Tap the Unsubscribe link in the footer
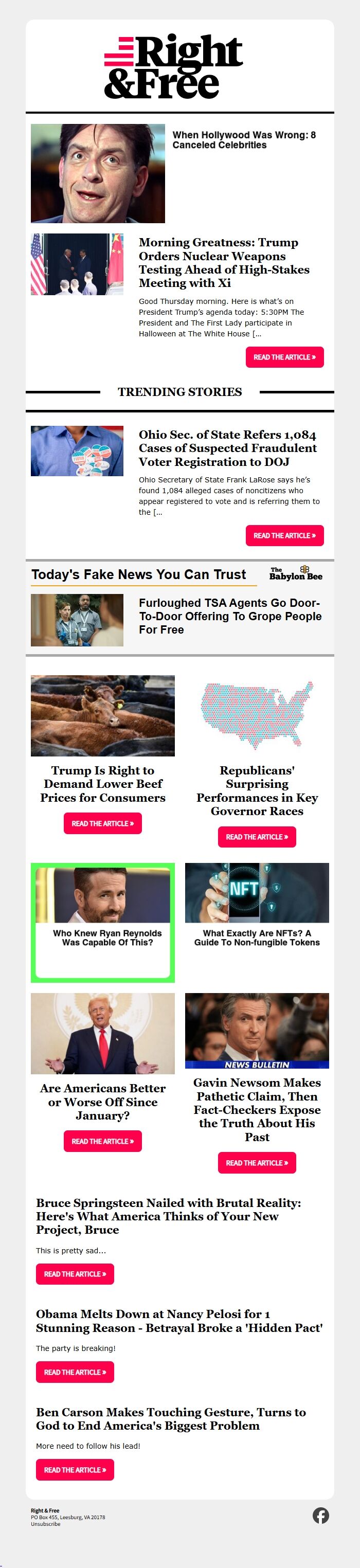 click(46, 1524)
